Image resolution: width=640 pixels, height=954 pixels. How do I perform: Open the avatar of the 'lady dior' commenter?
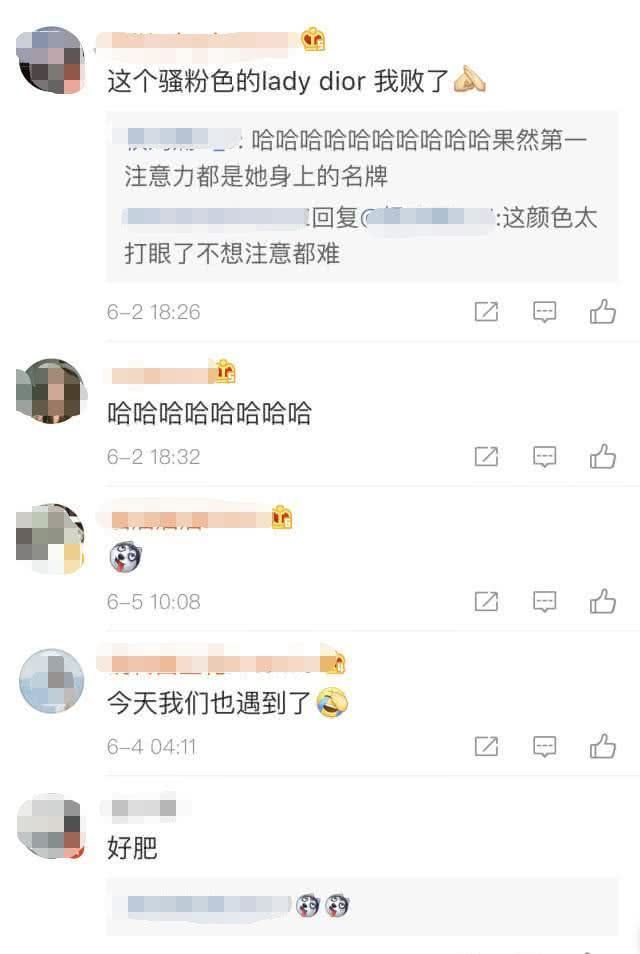51,61
